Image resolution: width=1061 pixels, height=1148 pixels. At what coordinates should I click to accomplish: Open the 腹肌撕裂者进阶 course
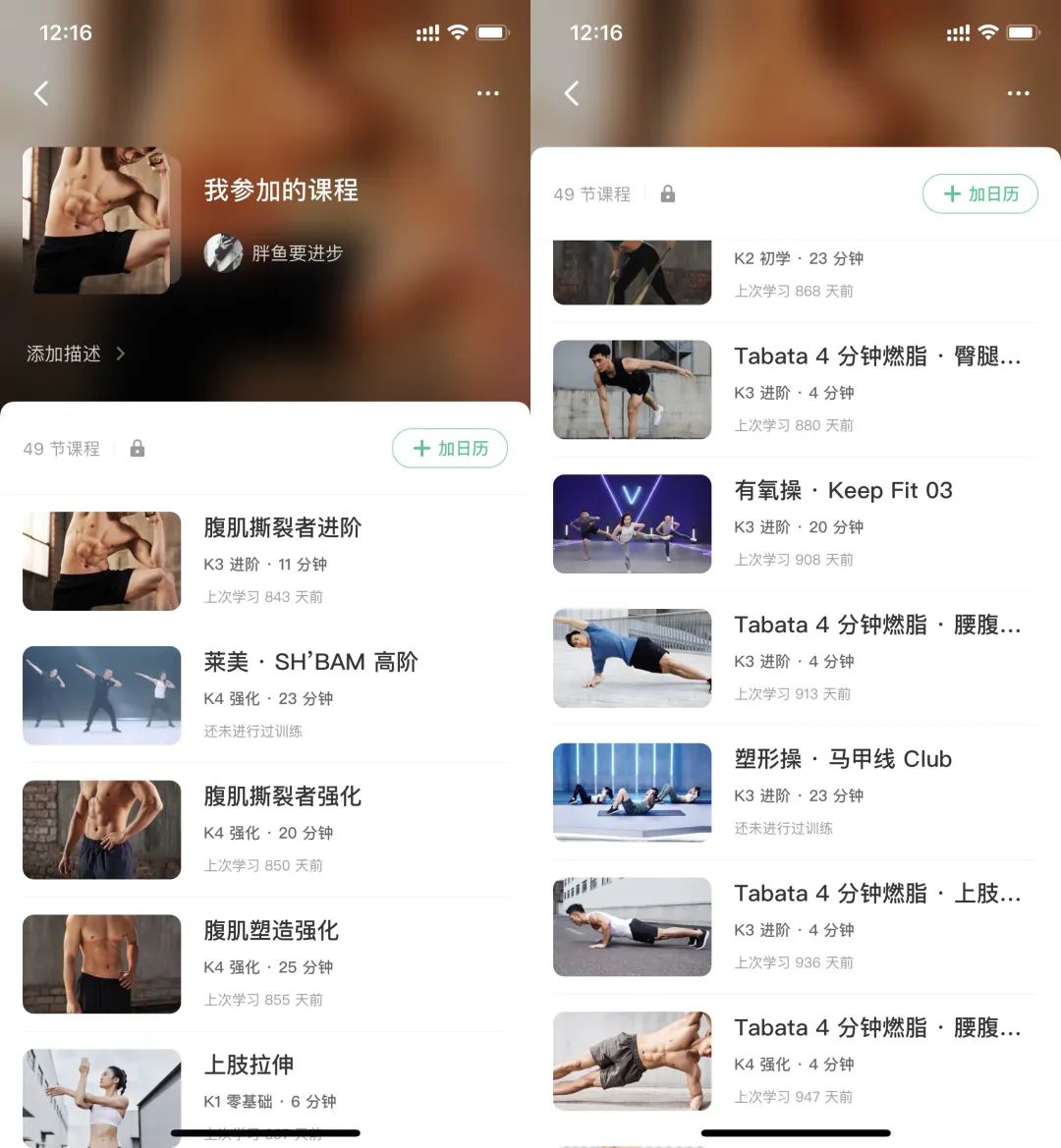[282, 528]
